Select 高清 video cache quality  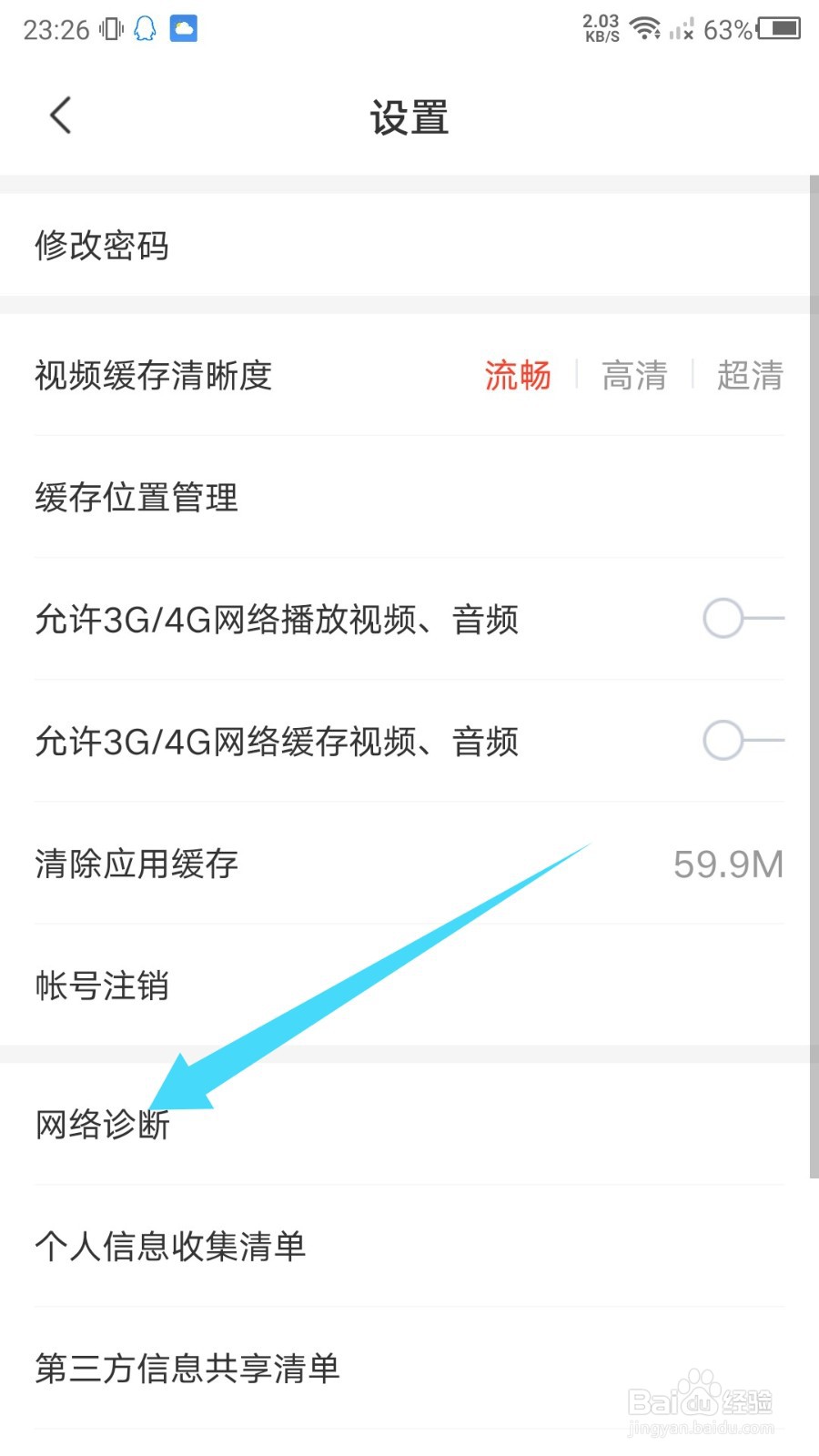pos(634,375)
